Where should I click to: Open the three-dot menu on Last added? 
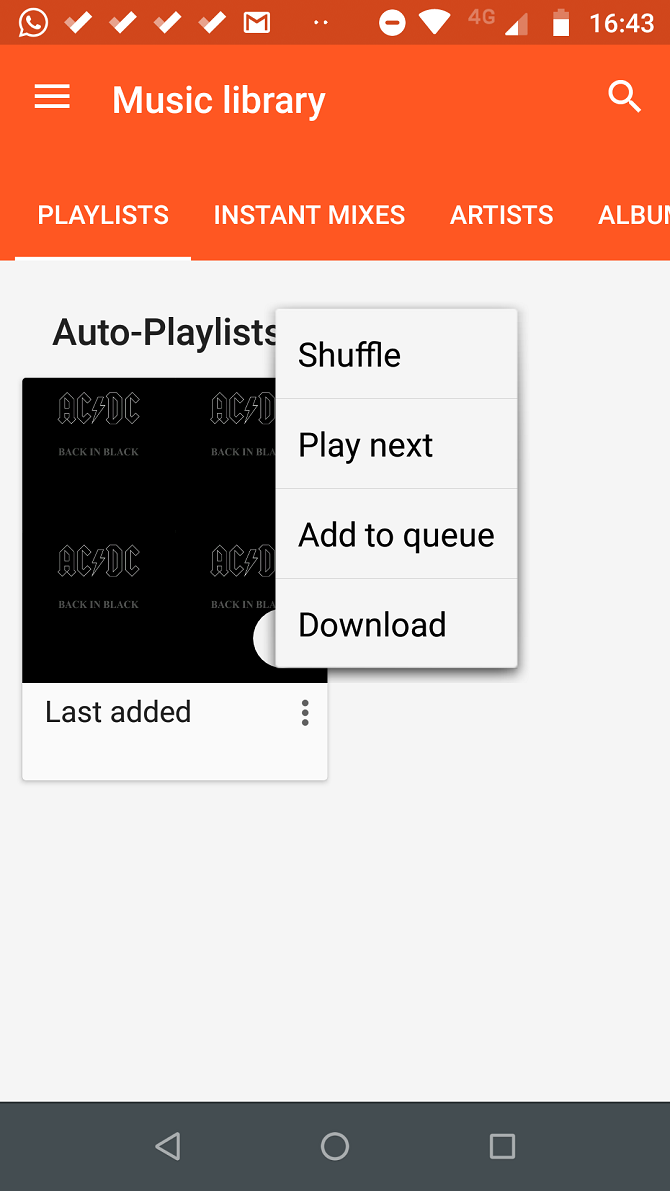305,712
